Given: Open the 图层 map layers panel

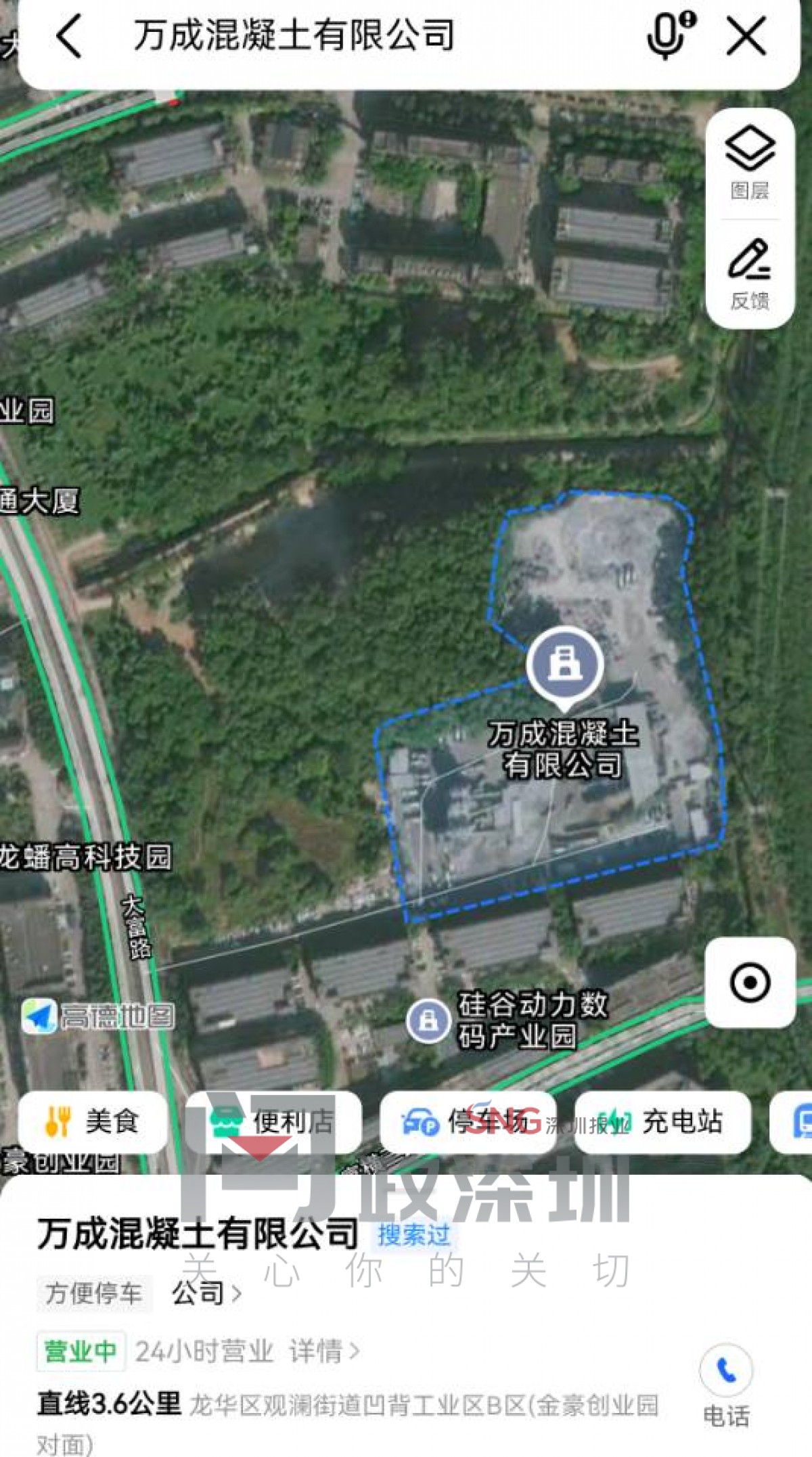Looking at the screenshot, I should 750,163.
